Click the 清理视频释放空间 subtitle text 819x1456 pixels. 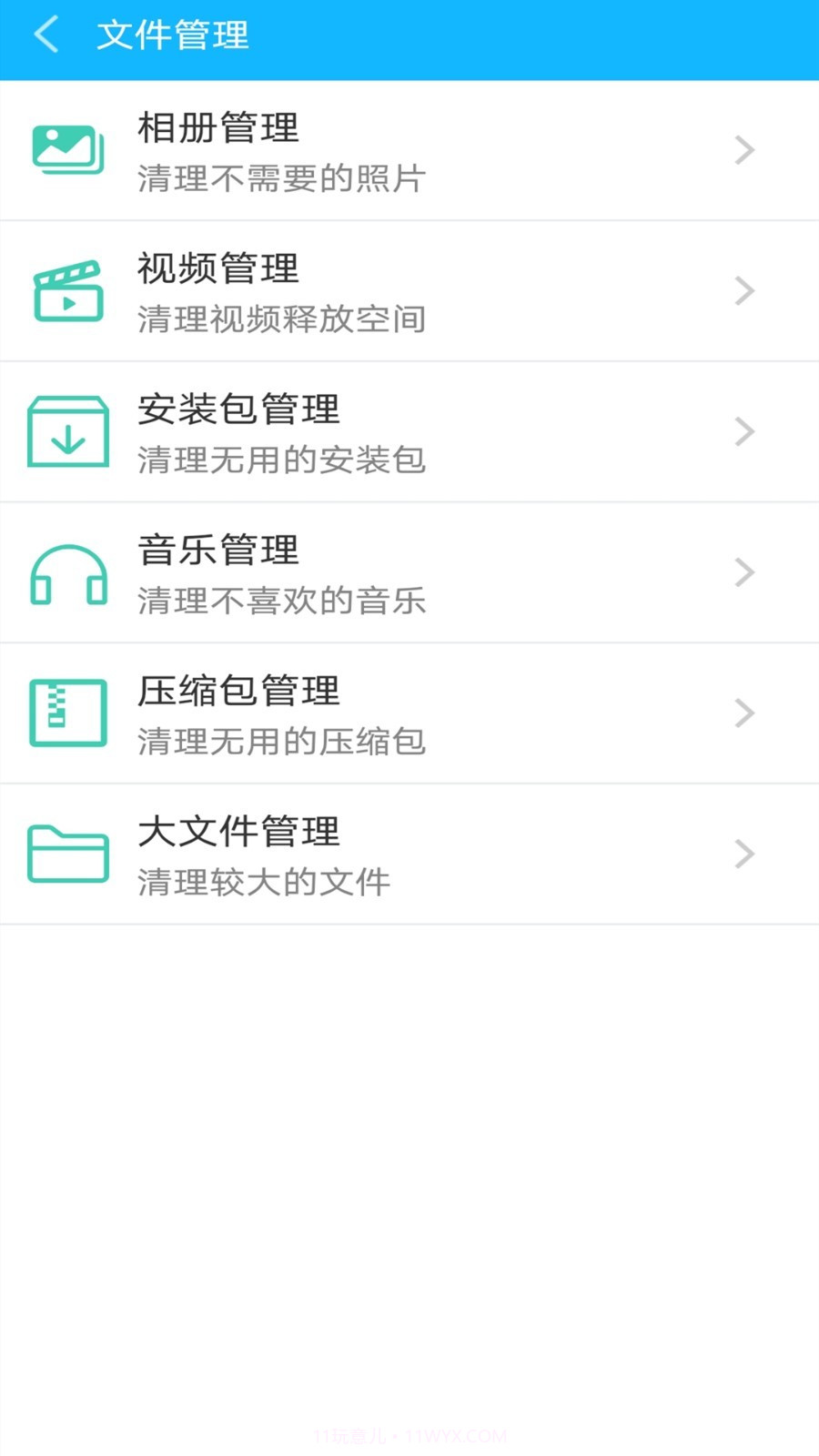click(x=280, y=318)
